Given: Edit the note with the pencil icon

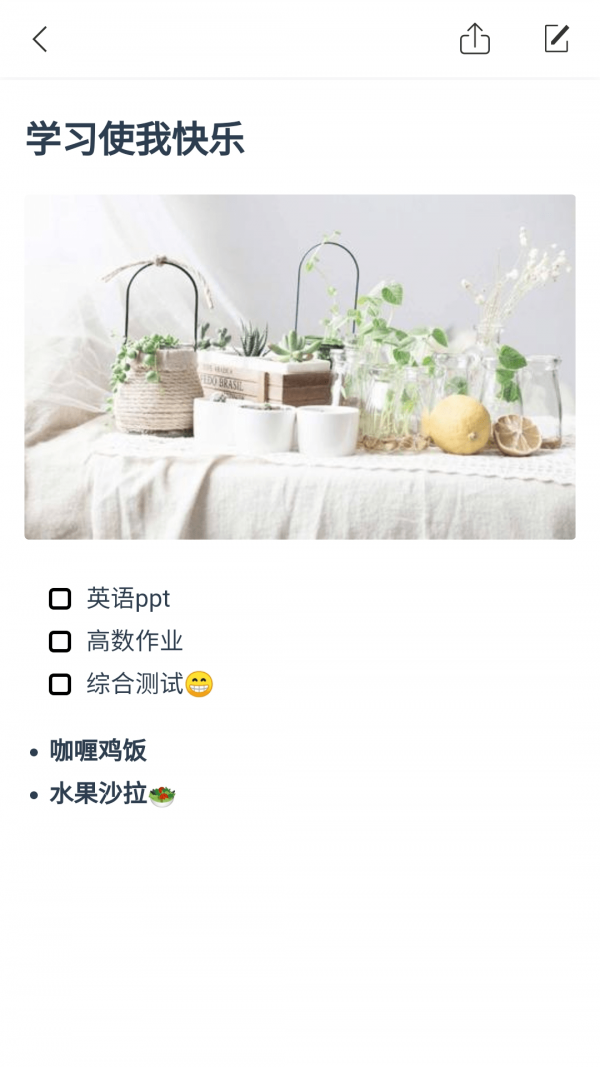Looking at the screenshot, I should tap(556, 39).
